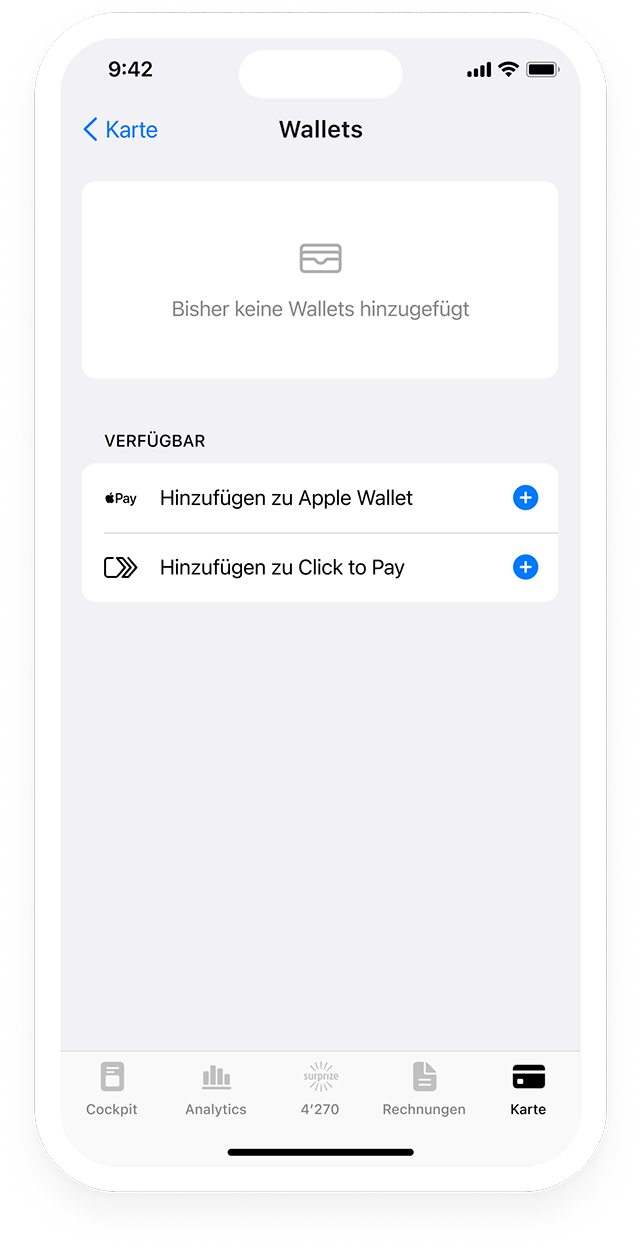Open the surprize points tab
The image size is (640, 1247).
320,1089
